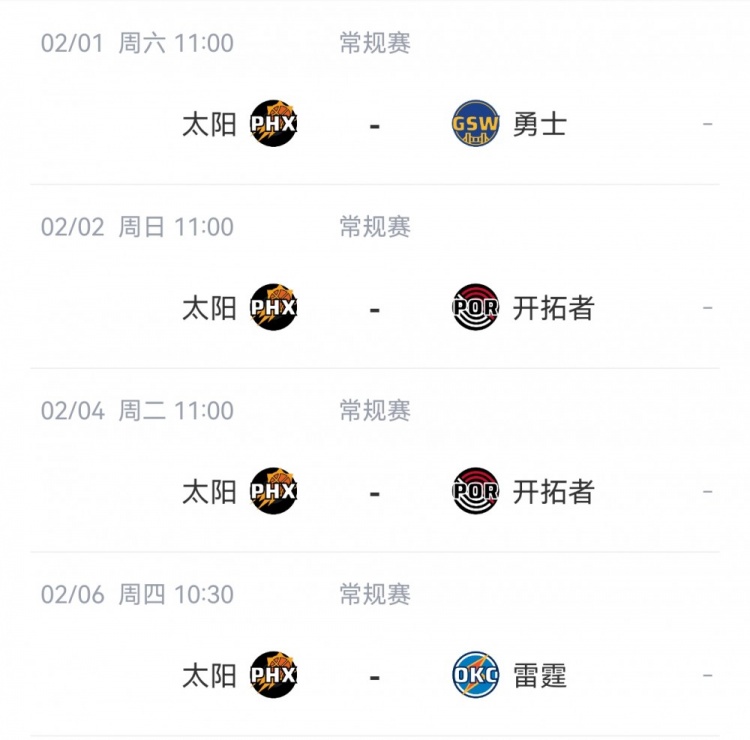Open the 02/01 Suns vs Warriors (太阳 - 勇士) game
The image size is (750, 740).
pos(374,124)
